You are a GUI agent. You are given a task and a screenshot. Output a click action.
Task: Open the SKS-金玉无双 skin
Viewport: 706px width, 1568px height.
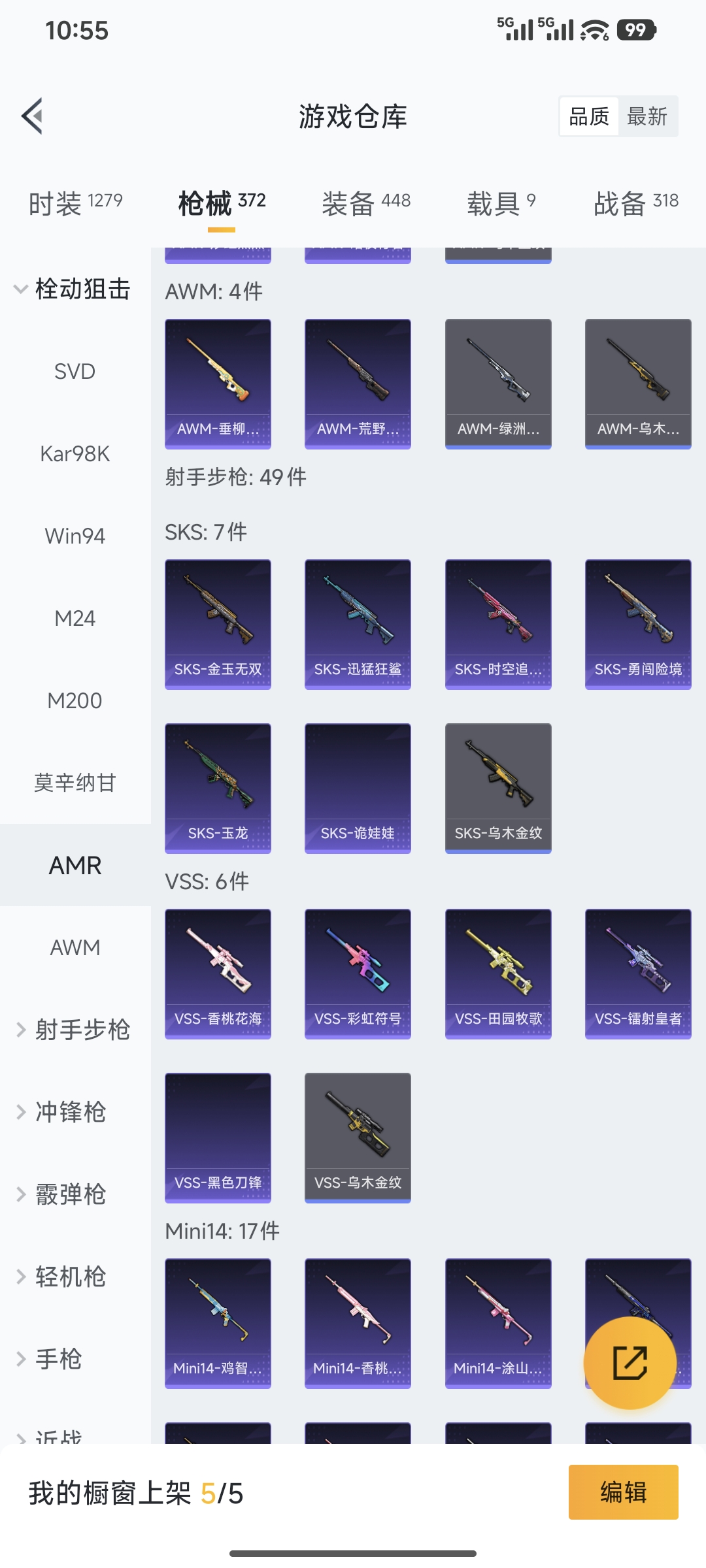pyautogui.click(x=218, y=624)
